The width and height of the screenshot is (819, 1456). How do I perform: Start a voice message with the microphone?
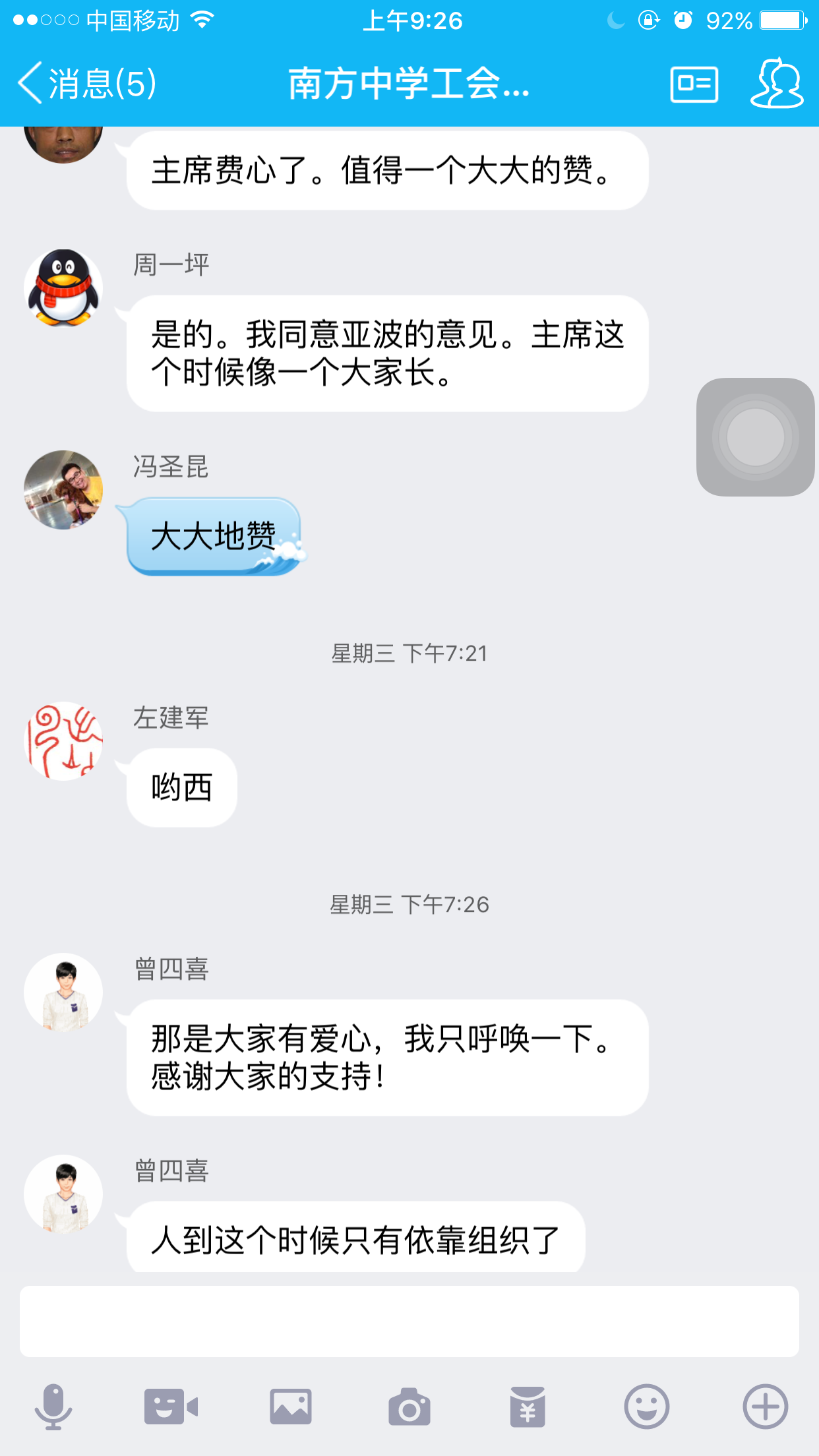(x=53, y=1407)
